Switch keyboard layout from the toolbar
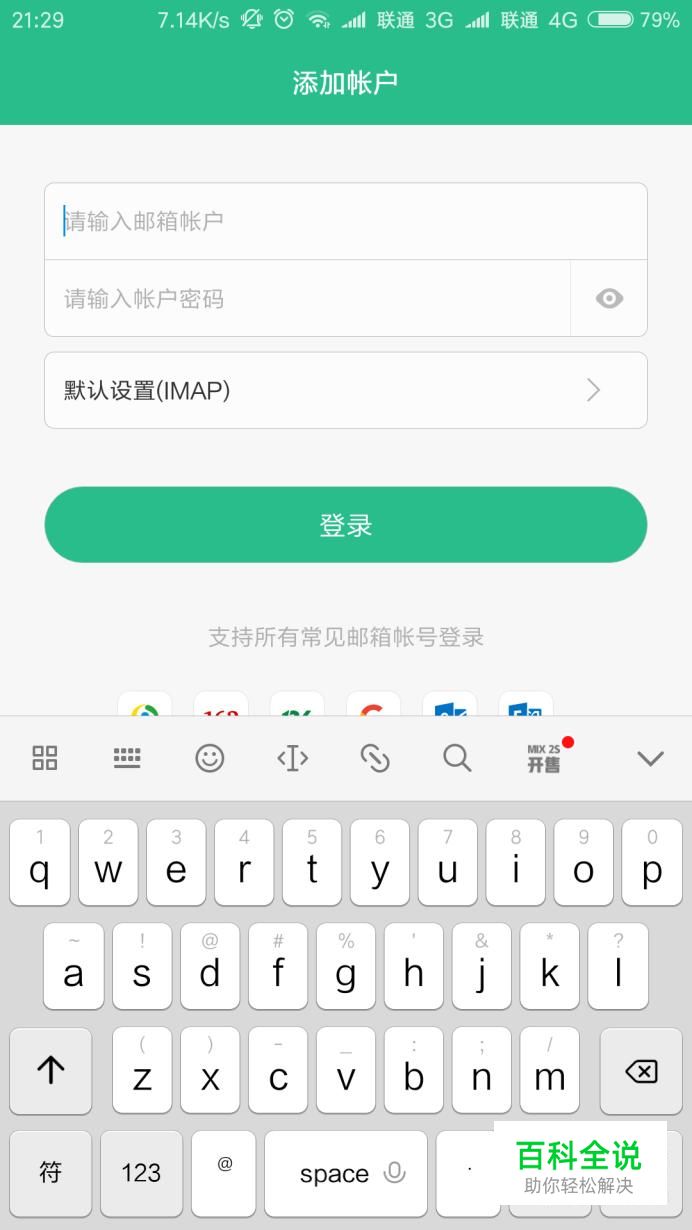The image size is (692, 1230). (x=127, y=758)
